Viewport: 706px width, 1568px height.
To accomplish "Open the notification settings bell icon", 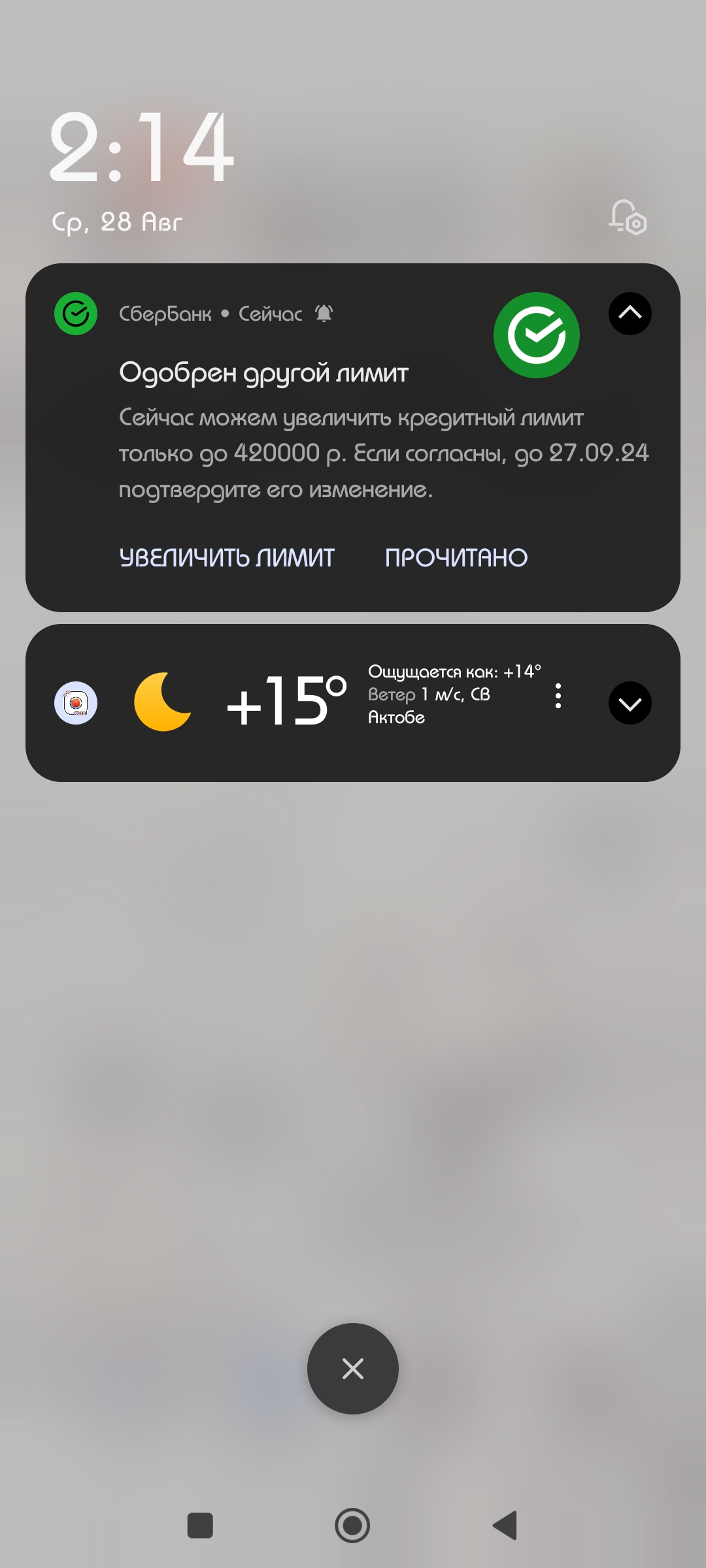I will tap(628, 218).
